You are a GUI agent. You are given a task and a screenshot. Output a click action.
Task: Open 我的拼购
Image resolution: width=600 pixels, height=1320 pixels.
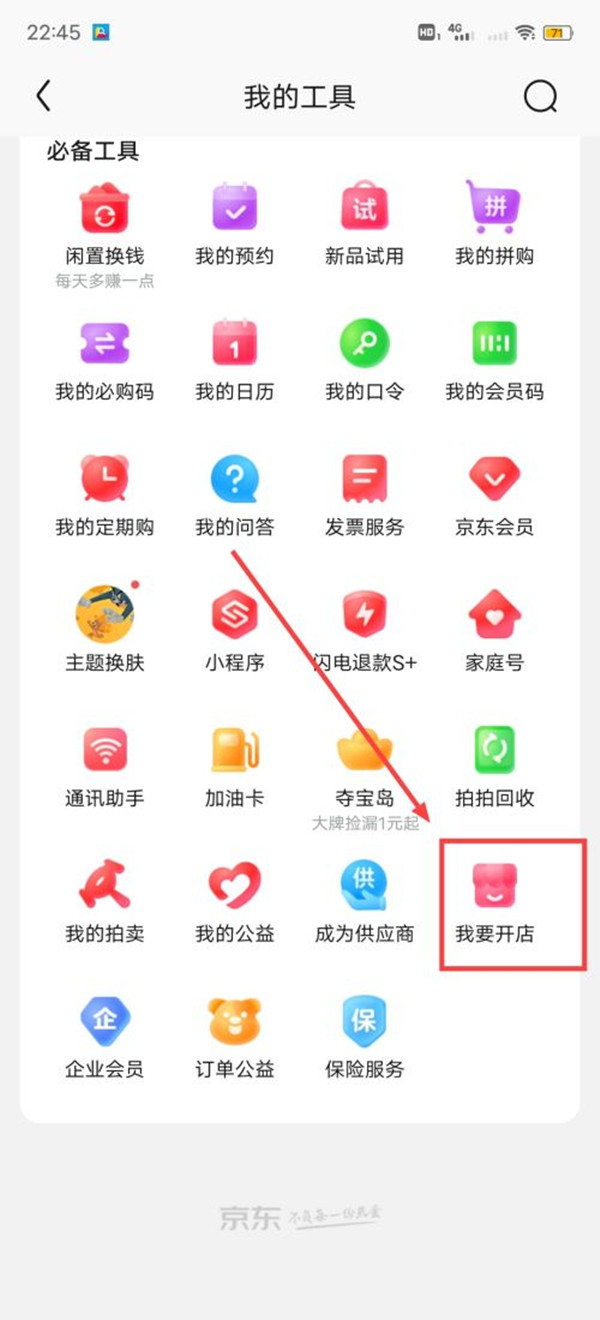click(494, 225)
